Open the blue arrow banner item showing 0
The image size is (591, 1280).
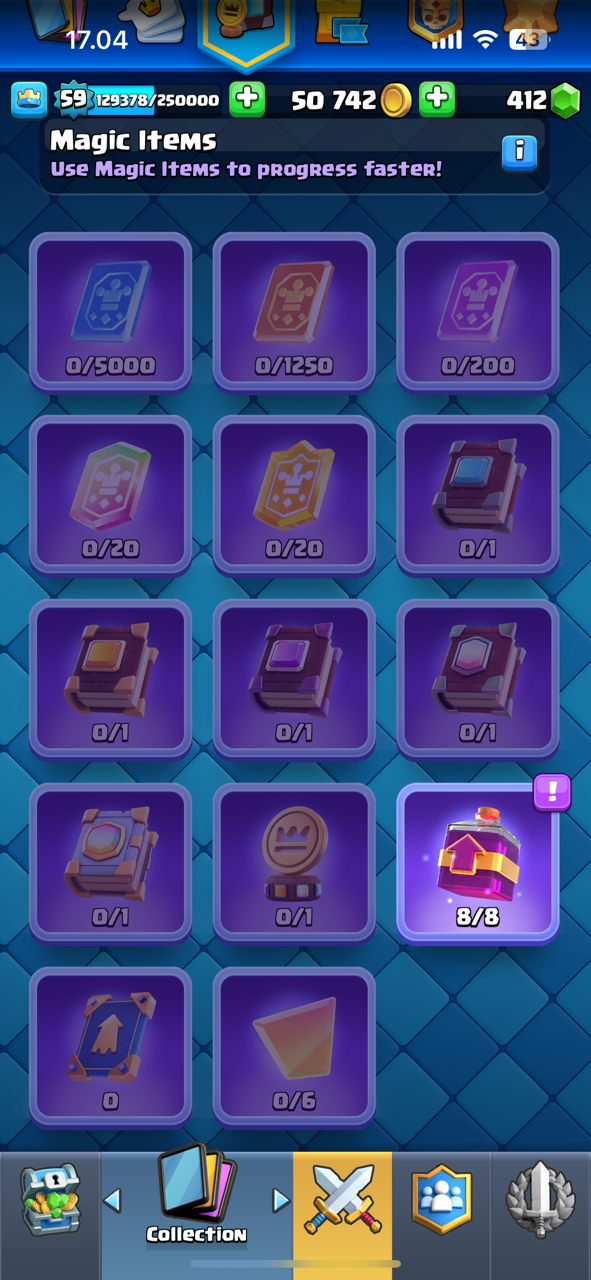[x=110, y=1046]
